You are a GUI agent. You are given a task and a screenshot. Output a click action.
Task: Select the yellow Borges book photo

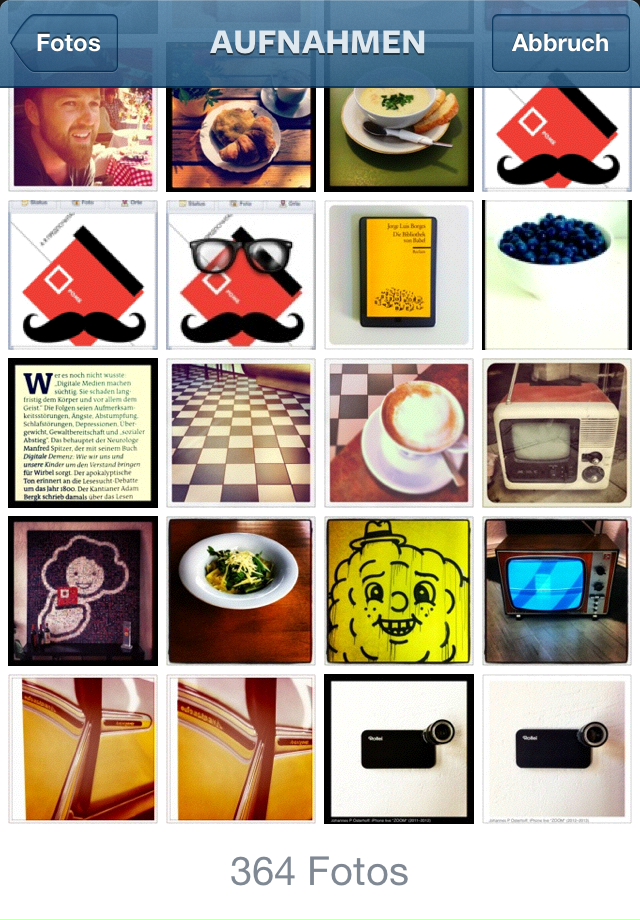399,275
